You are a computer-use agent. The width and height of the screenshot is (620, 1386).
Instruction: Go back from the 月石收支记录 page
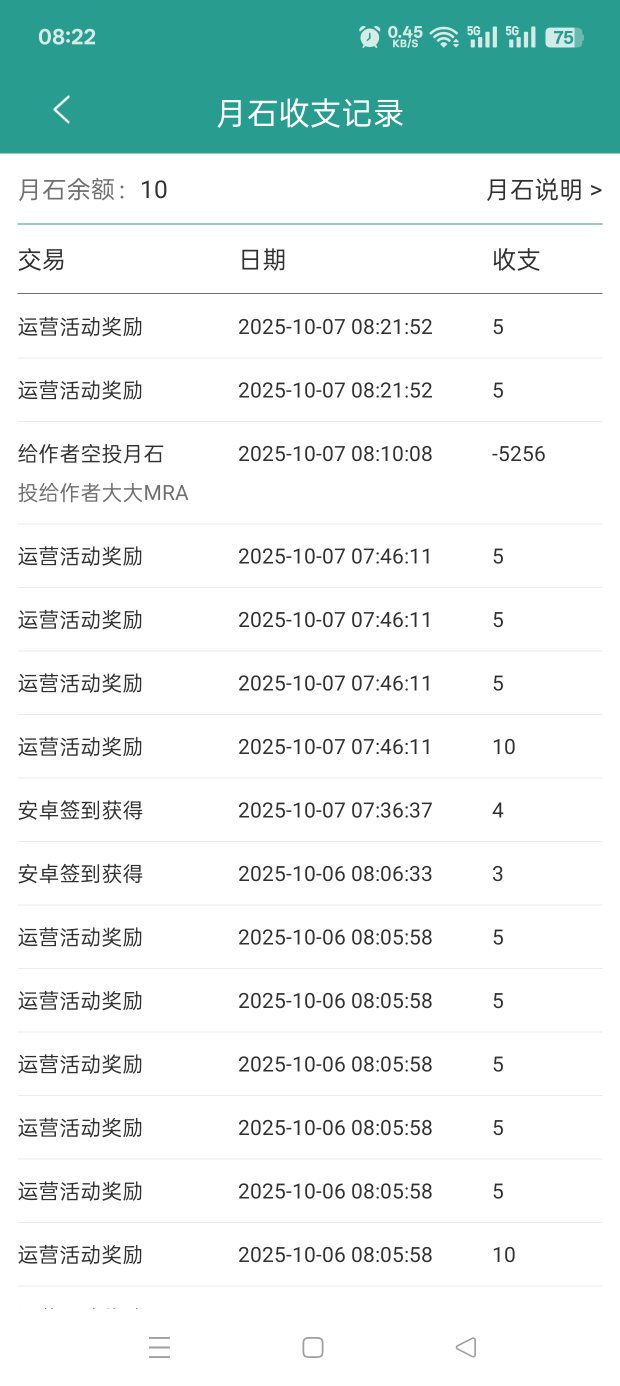click(62, 111)
